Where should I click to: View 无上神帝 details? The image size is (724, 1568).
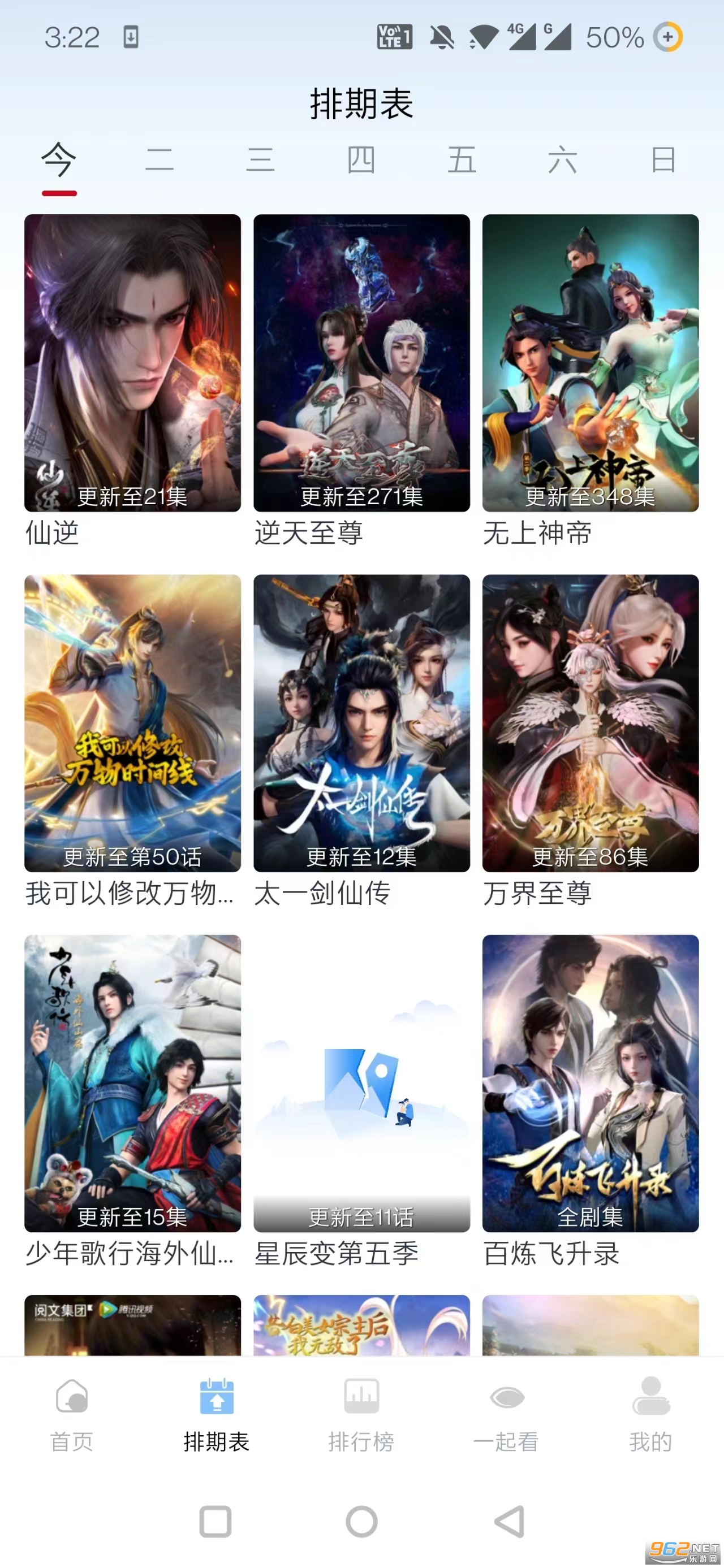pyautogui.click(x=590, y=363)
